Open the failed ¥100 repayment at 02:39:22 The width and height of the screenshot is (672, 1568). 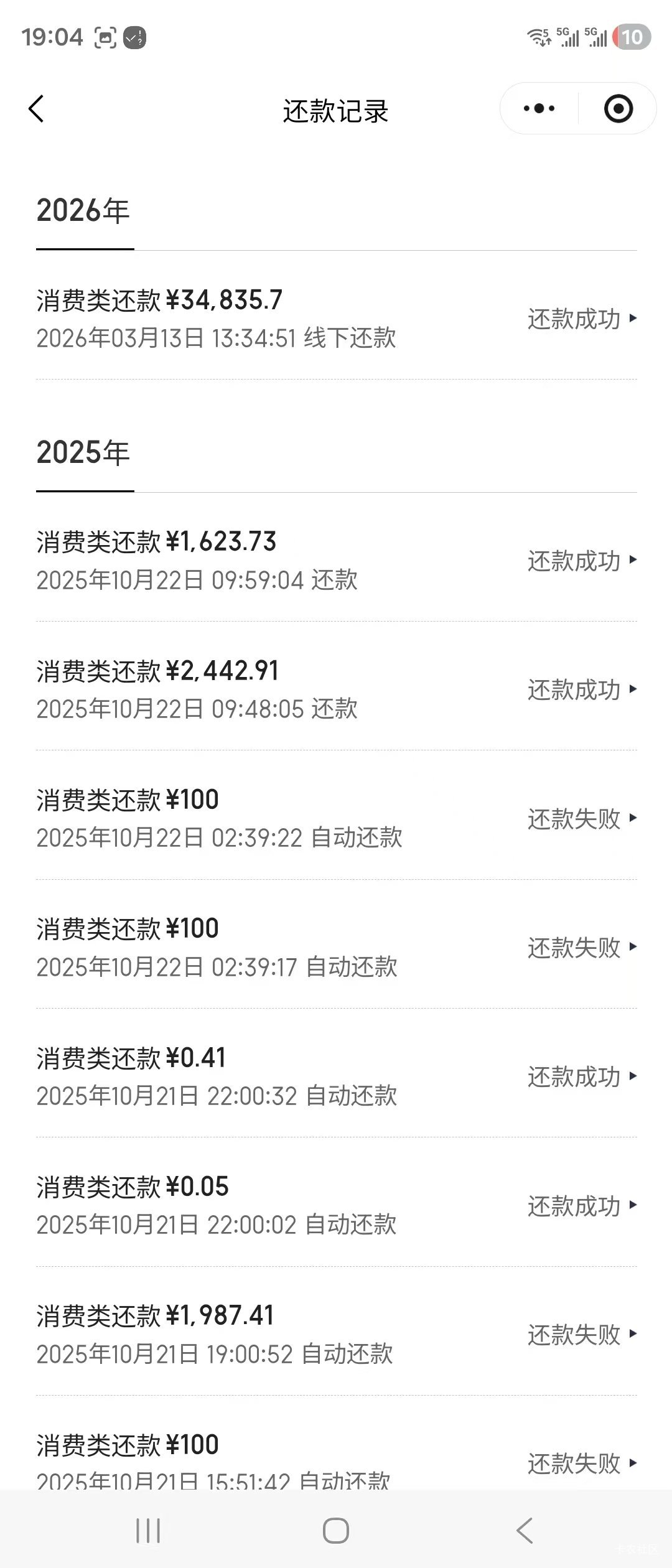pos(336,818)
